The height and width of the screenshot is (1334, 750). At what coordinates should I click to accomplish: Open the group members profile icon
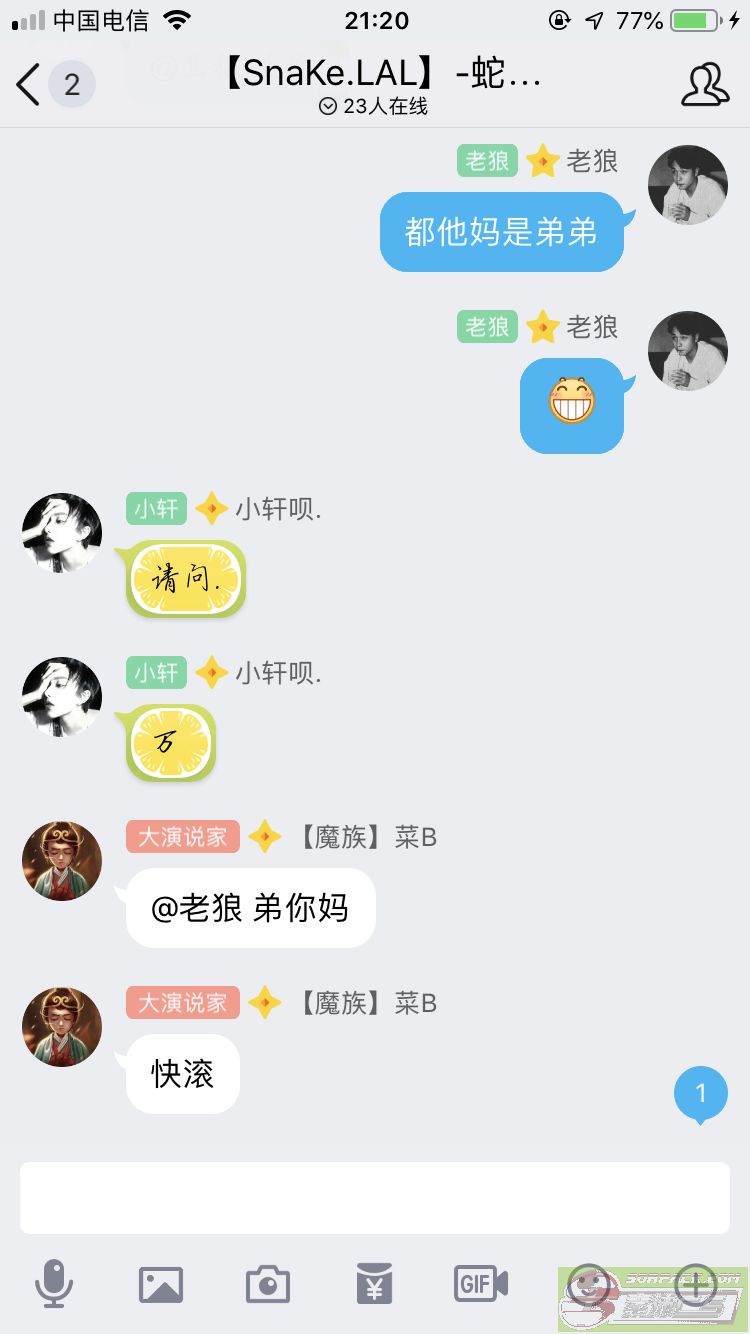click(x=705, y=85)
